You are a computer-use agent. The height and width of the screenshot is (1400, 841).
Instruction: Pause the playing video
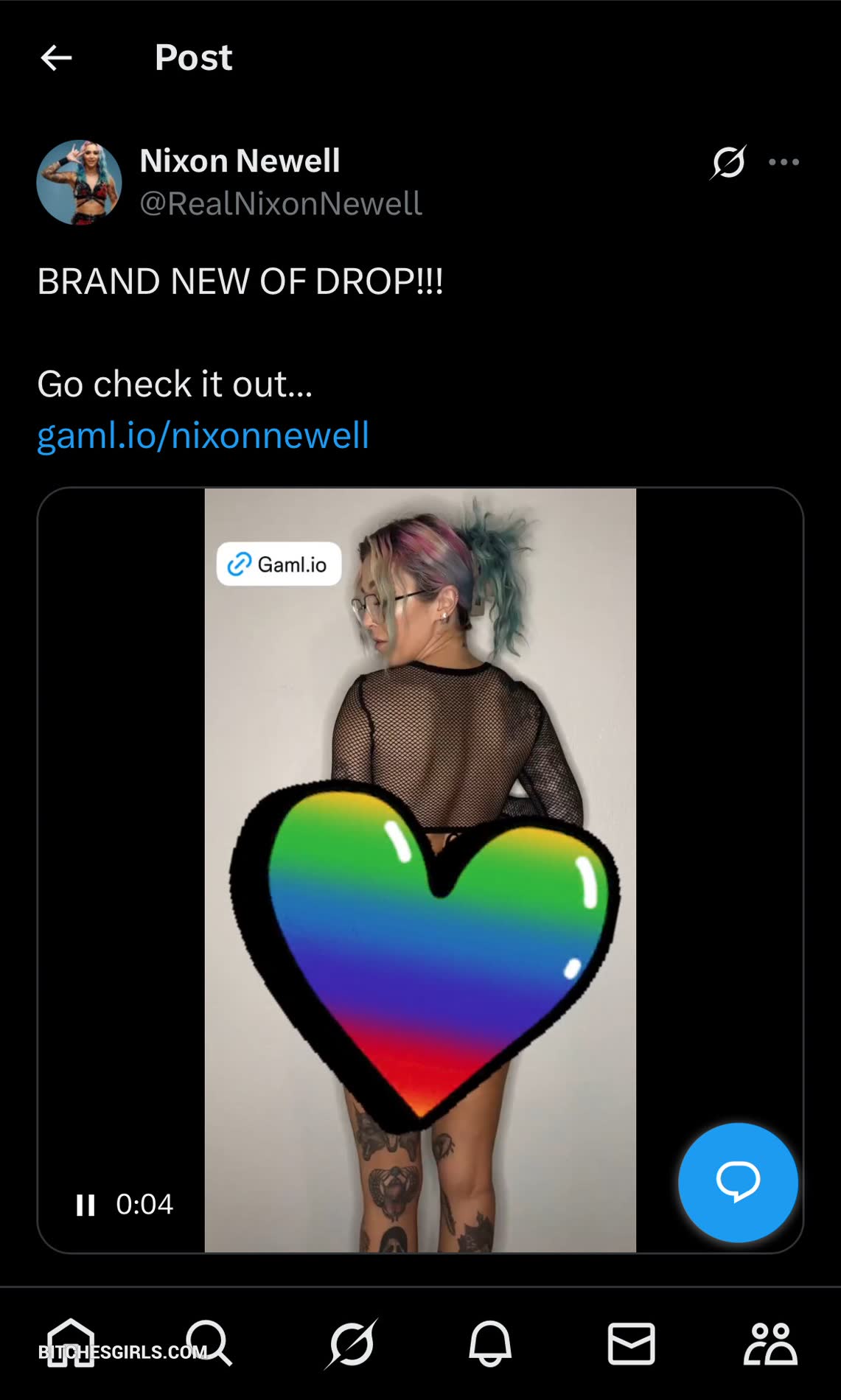click(x=86, y=1205)
